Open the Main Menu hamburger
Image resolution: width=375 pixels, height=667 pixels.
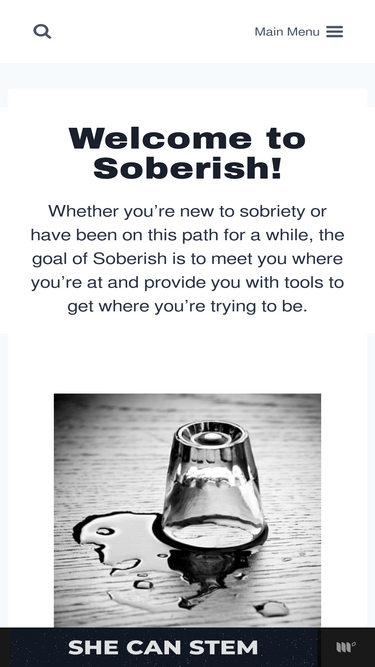pyautogui.click(x=335, y=32)
